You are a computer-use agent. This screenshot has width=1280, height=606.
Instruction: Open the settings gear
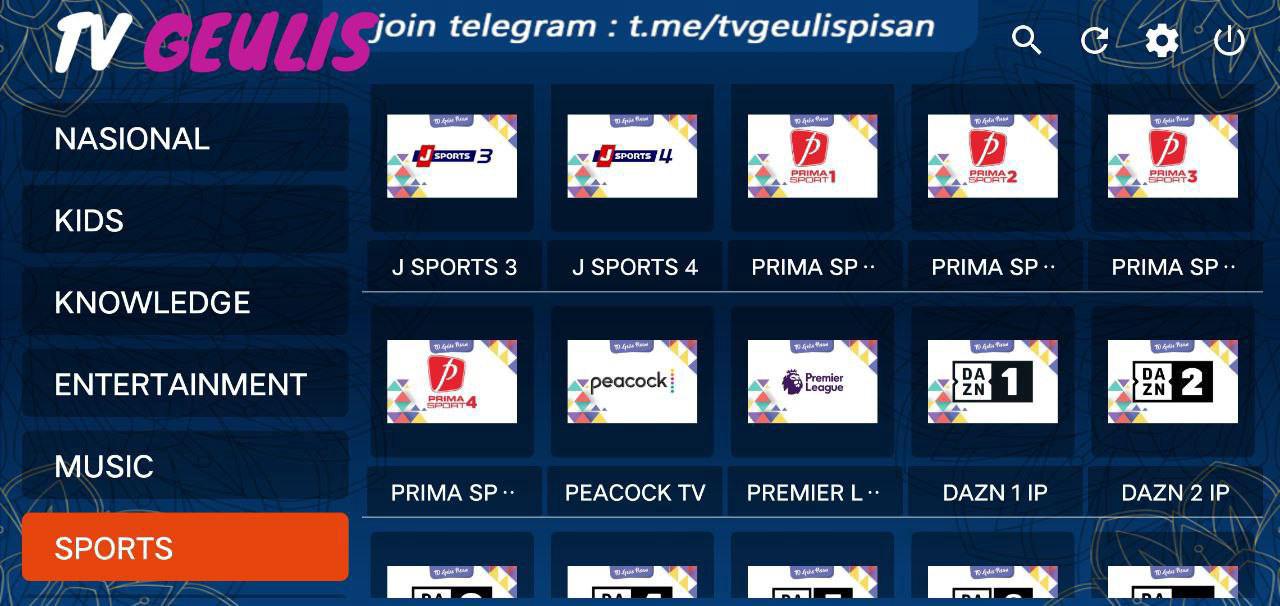coord(1161,41)
